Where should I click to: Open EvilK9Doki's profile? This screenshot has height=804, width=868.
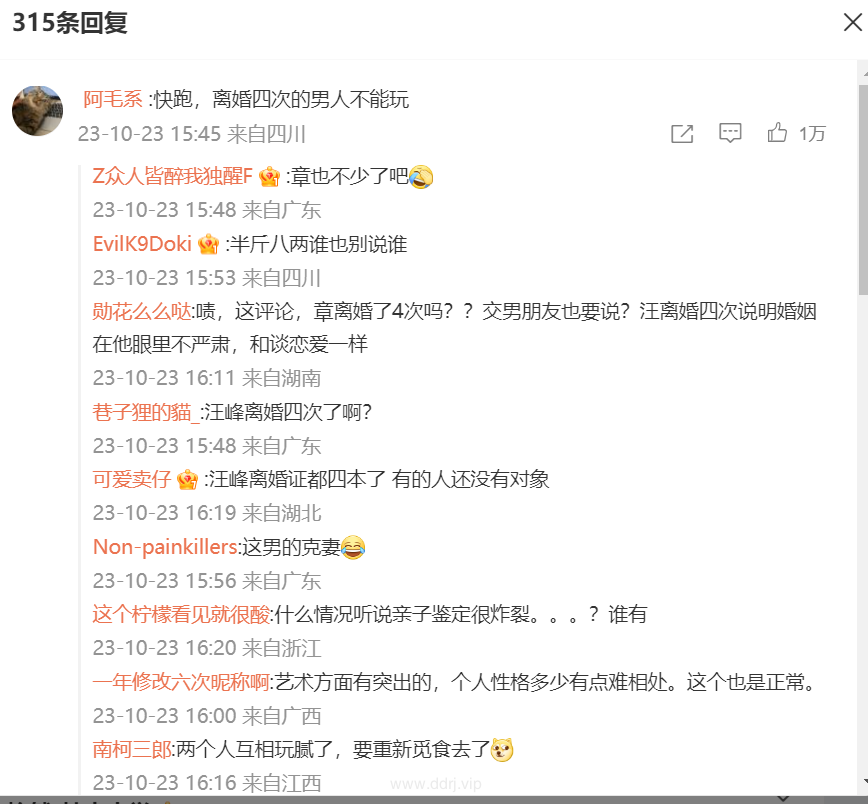(x=142, y=244)
